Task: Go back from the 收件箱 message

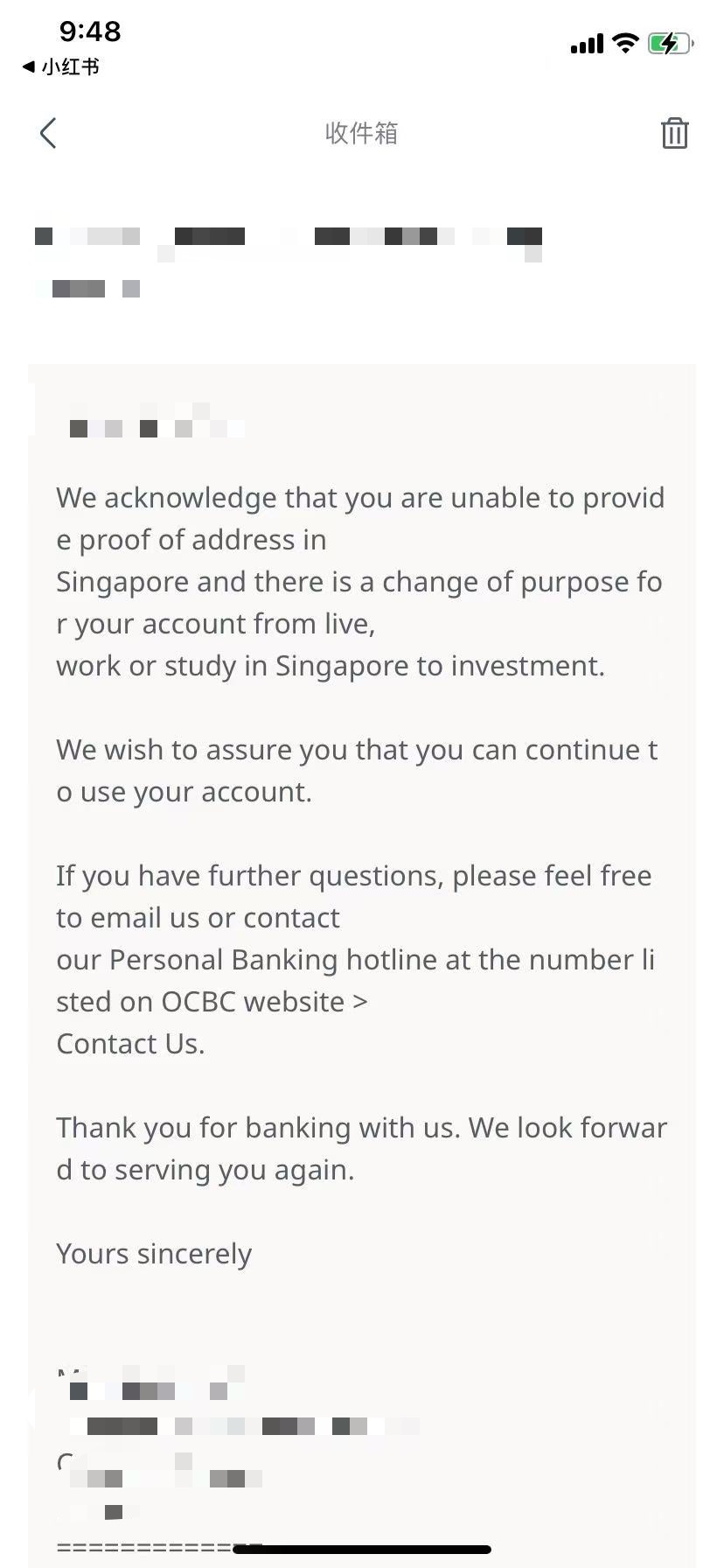Action: [48, 133]
